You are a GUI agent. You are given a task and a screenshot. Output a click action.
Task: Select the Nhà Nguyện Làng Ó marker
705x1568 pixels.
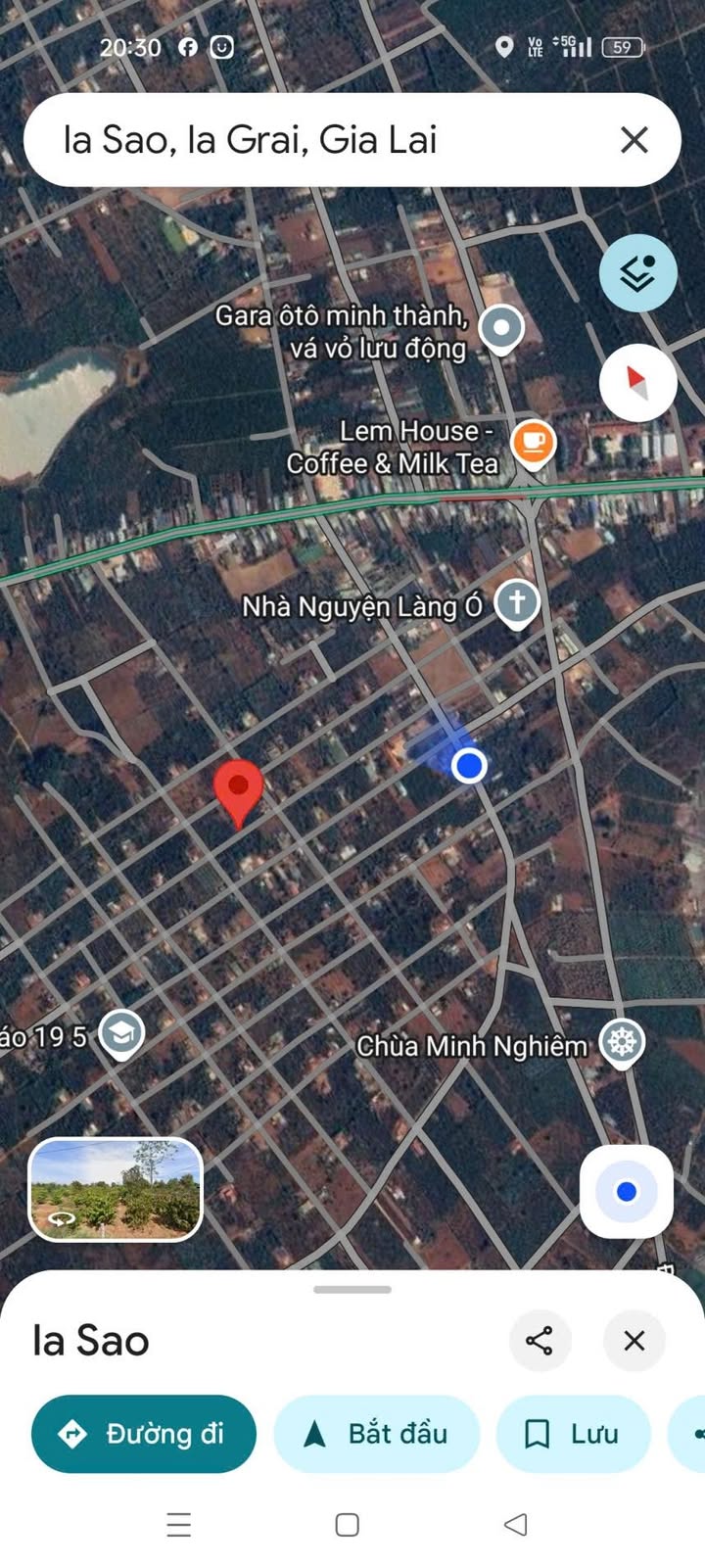pyautogui.click(x=517, y=600)
